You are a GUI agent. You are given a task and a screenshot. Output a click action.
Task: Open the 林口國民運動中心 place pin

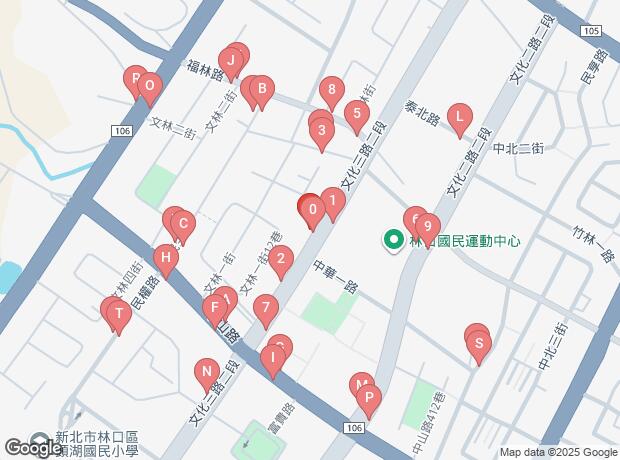393,240
